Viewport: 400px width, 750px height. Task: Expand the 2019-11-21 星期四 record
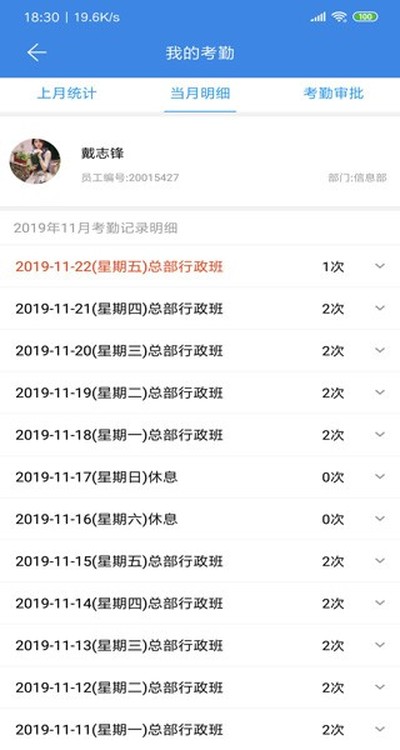coord(200,309)
